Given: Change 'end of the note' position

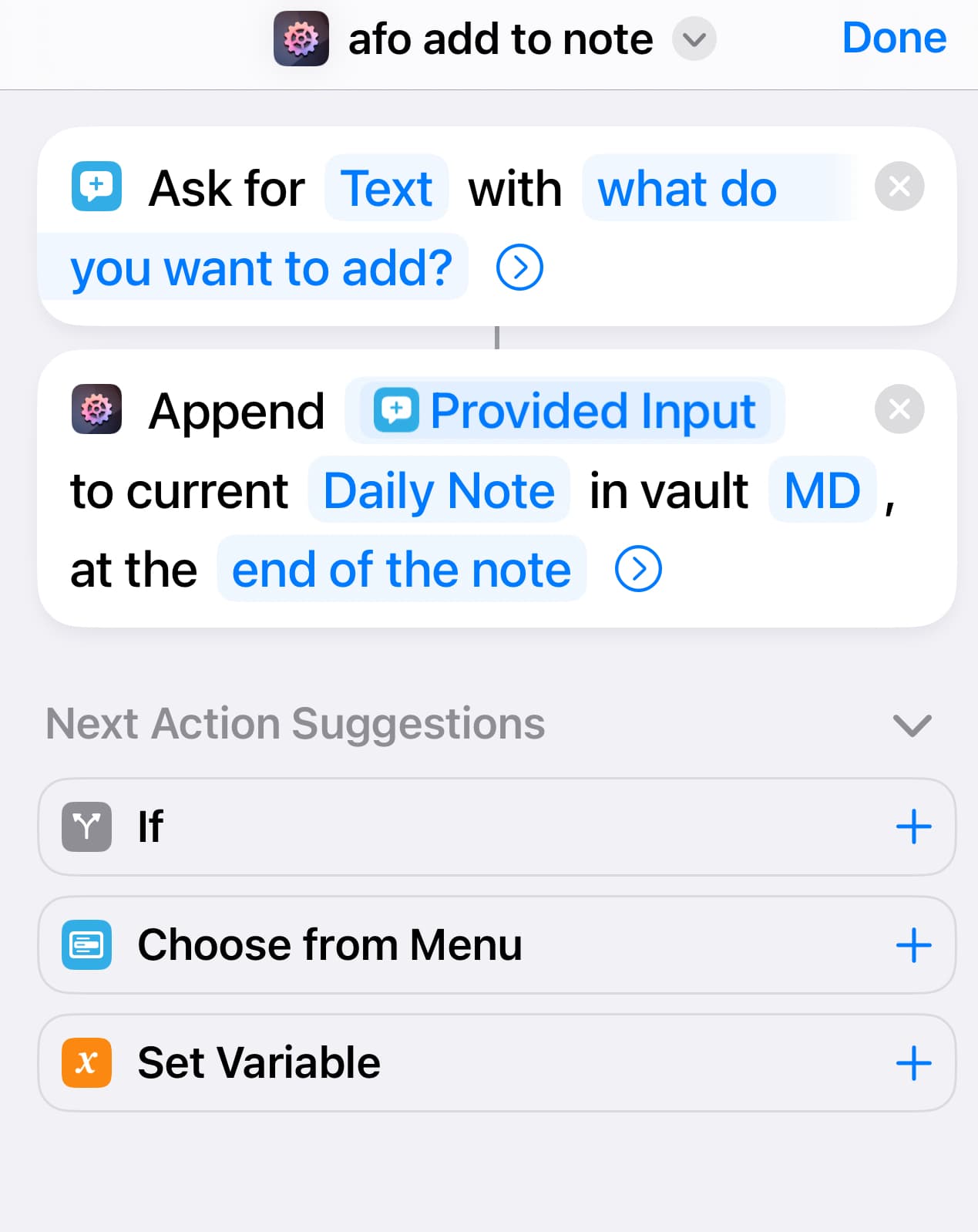Looking at the screenshot, I should tap(402, 569).
